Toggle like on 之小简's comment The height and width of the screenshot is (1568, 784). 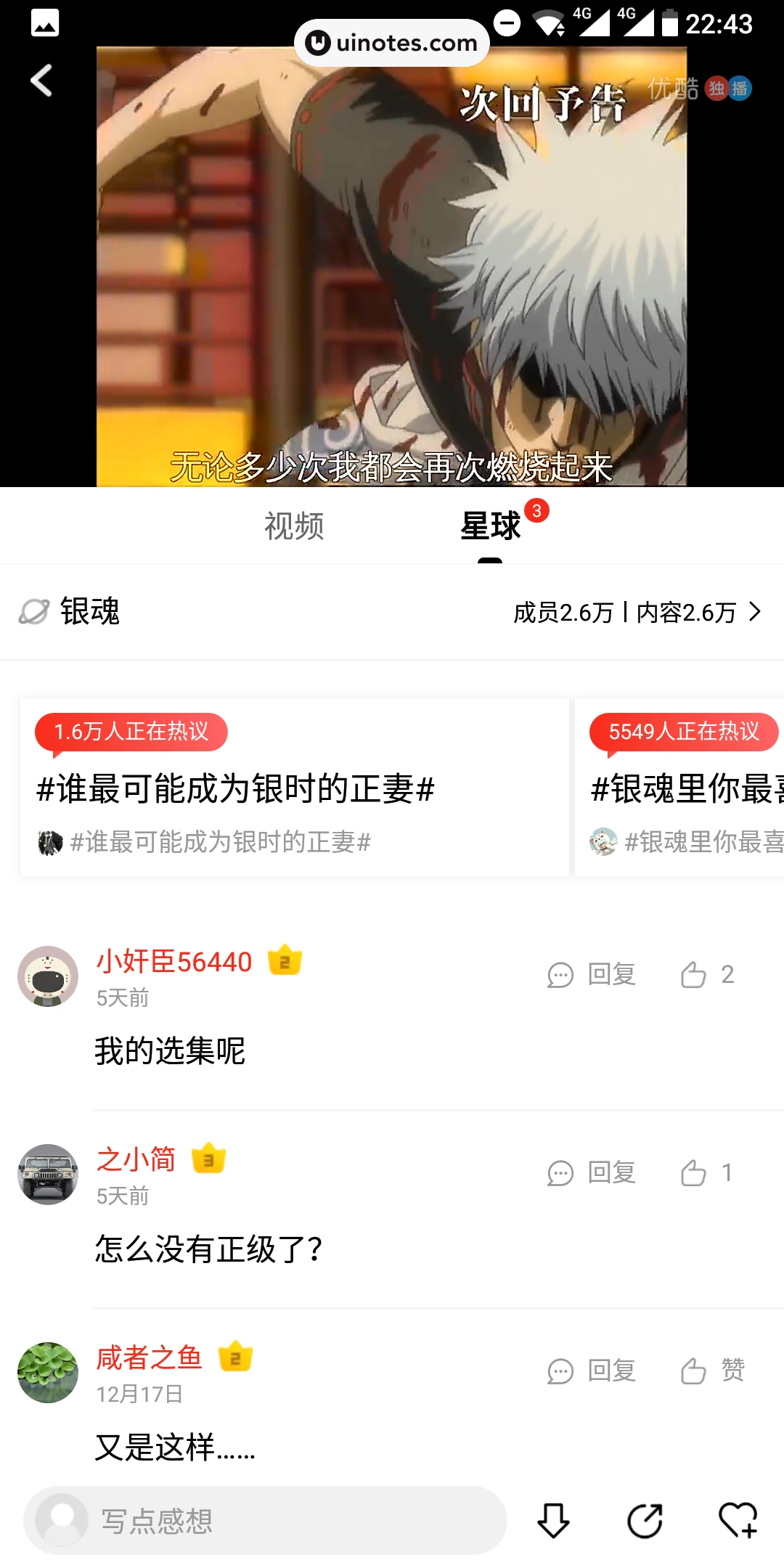click(694, 1172)
